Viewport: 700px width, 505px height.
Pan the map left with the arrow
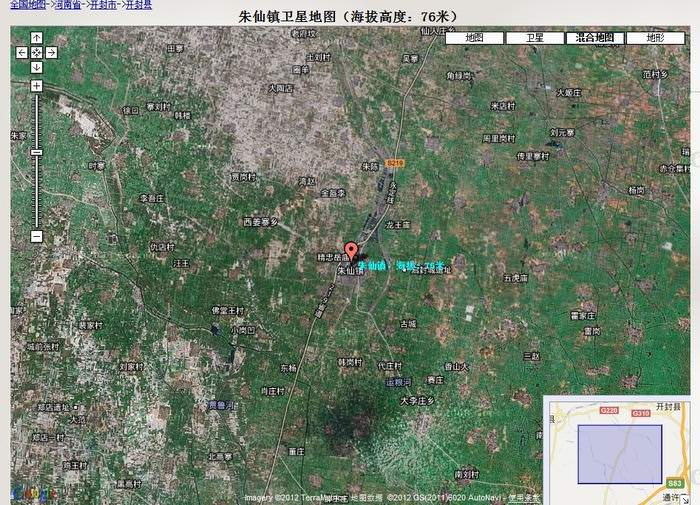pyautogui.click(x=23, y=52)
